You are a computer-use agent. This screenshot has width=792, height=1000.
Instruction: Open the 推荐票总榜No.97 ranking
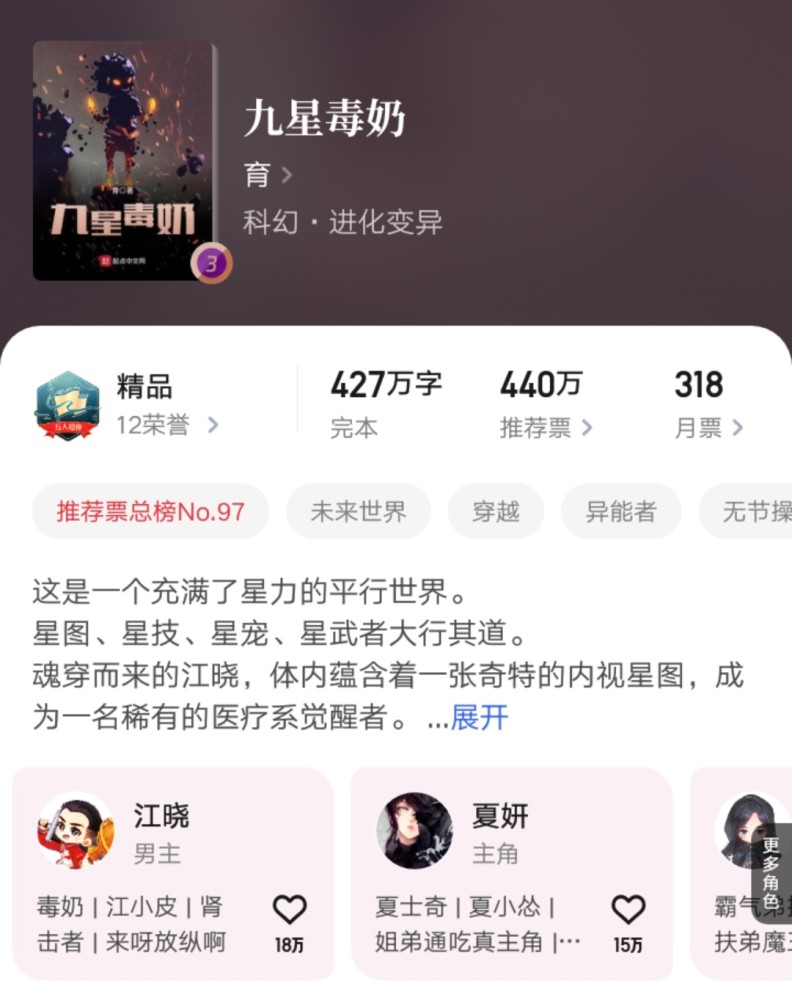(x=150, y=510)
